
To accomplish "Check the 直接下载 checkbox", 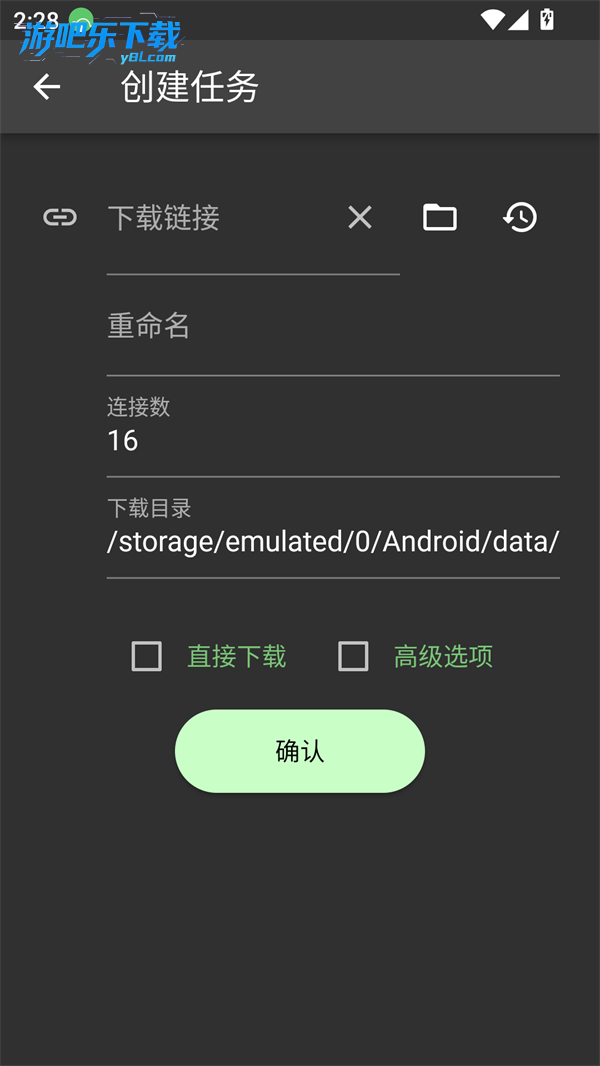I will point(147,657).
